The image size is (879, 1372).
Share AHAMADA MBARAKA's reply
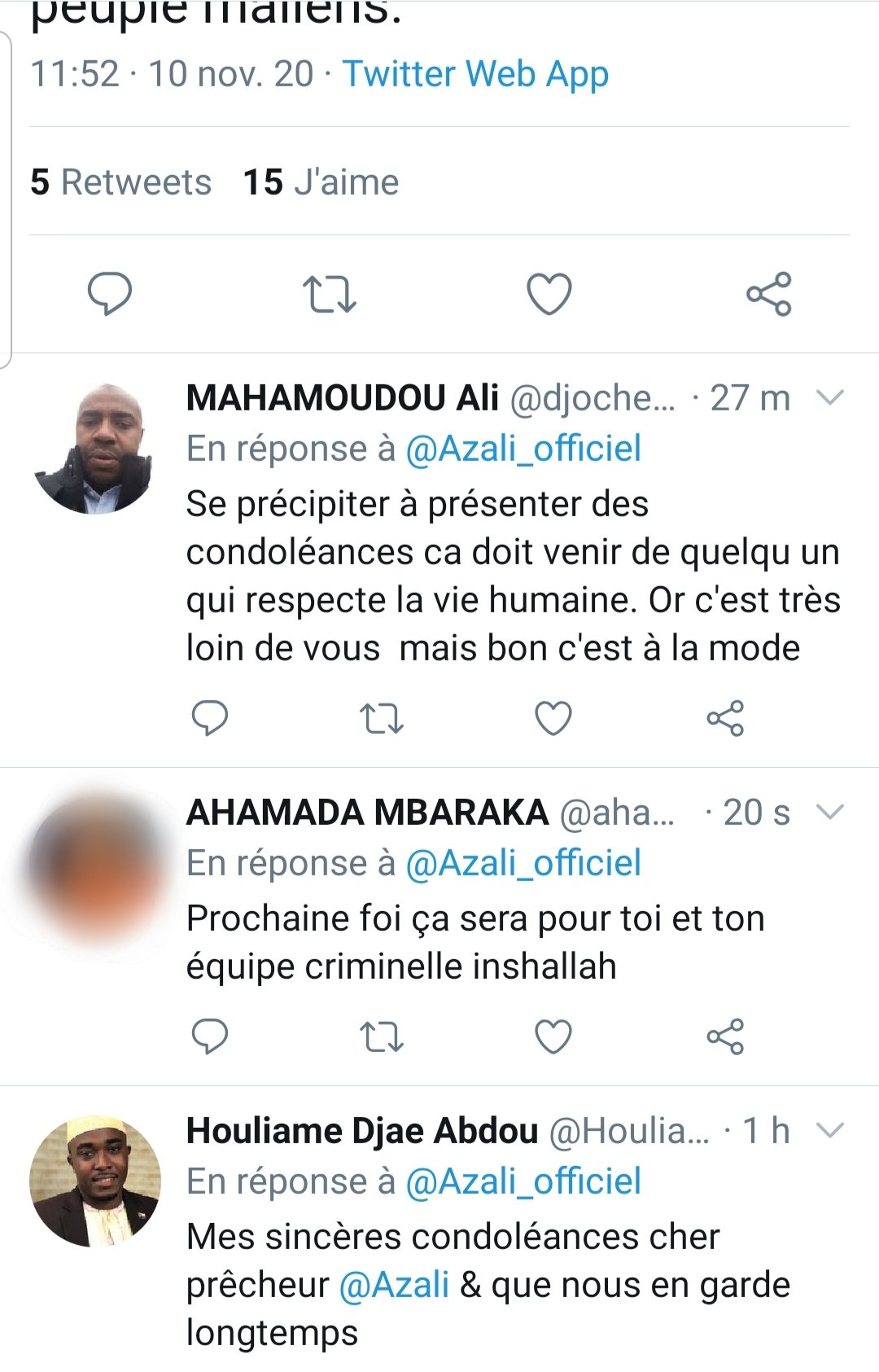pos(725,1037)
